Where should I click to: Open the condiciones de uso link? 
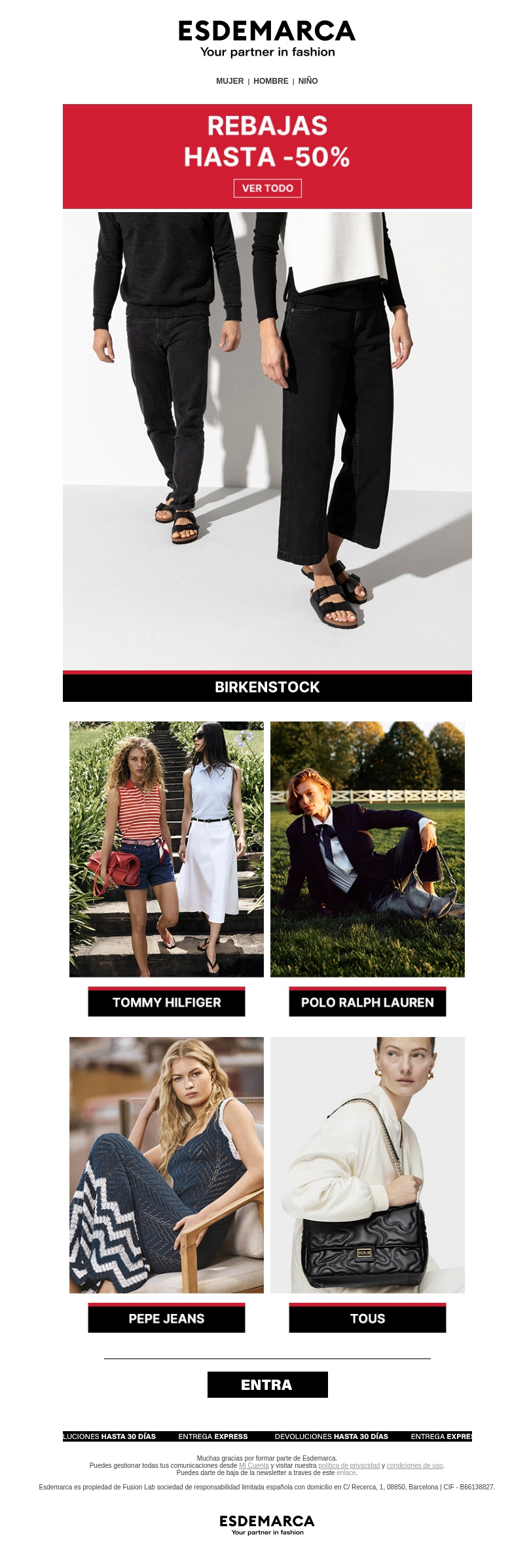[x=414, y=1465]
